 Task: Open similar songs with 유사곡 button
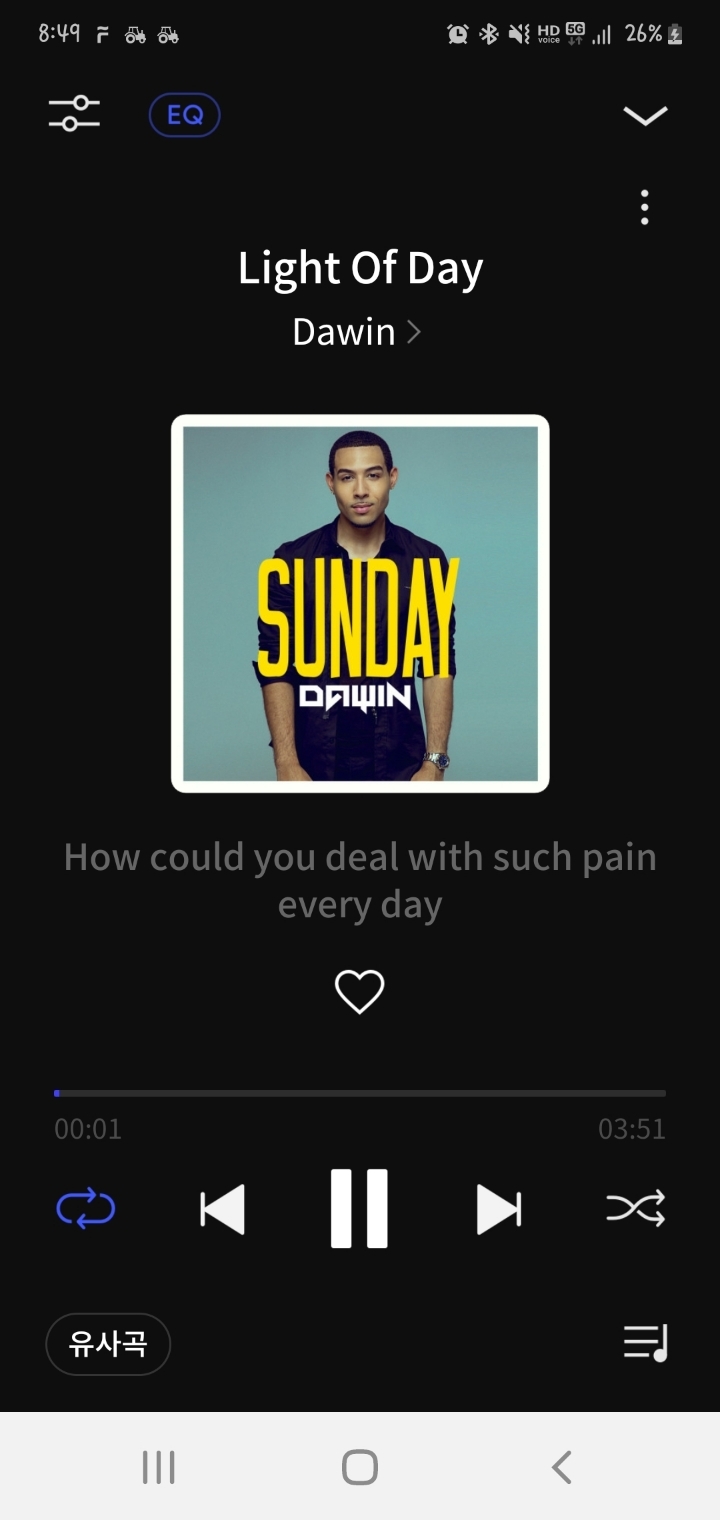coord(108,1344)
